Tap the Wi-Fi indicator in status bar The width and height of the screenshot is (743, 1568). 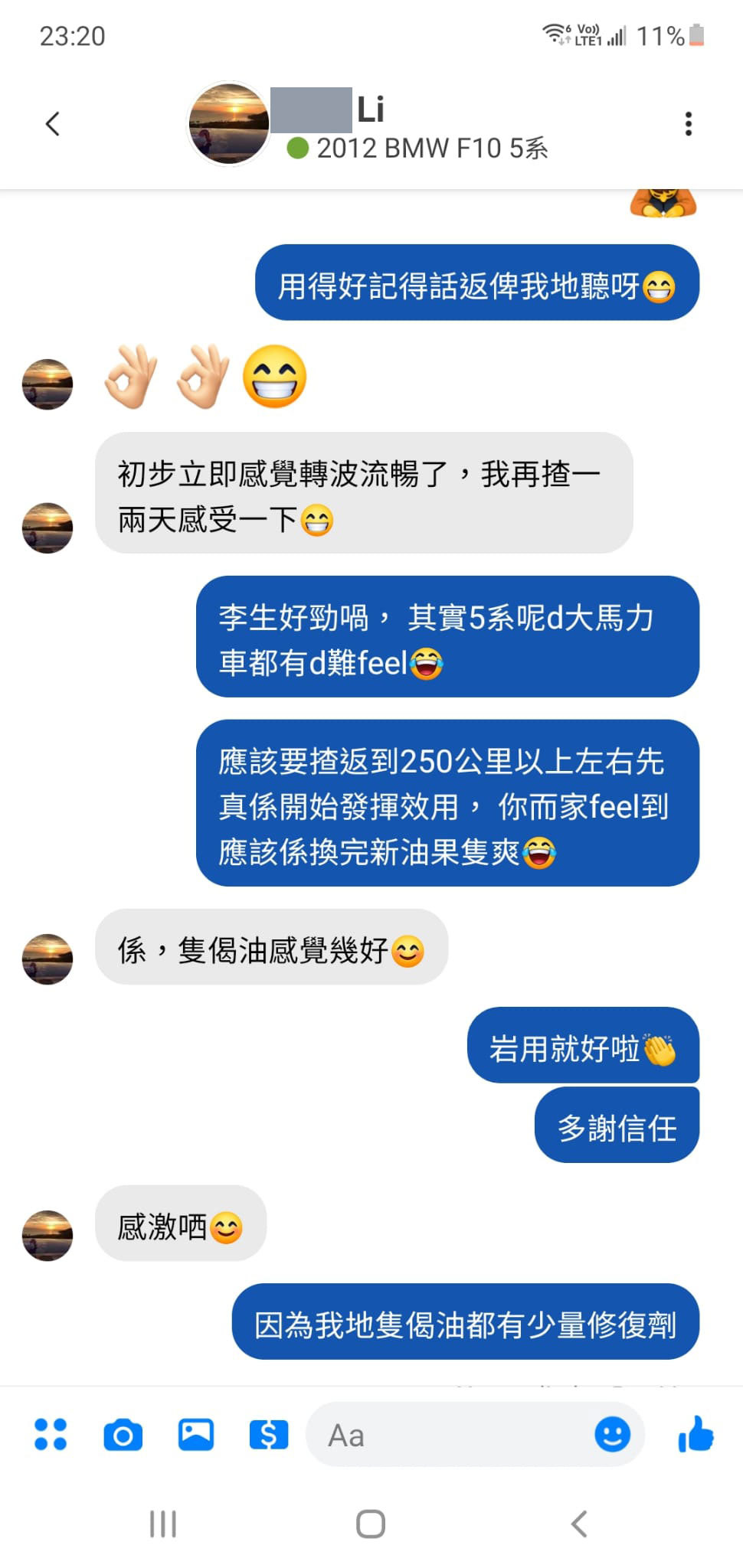tap(555, 34)
